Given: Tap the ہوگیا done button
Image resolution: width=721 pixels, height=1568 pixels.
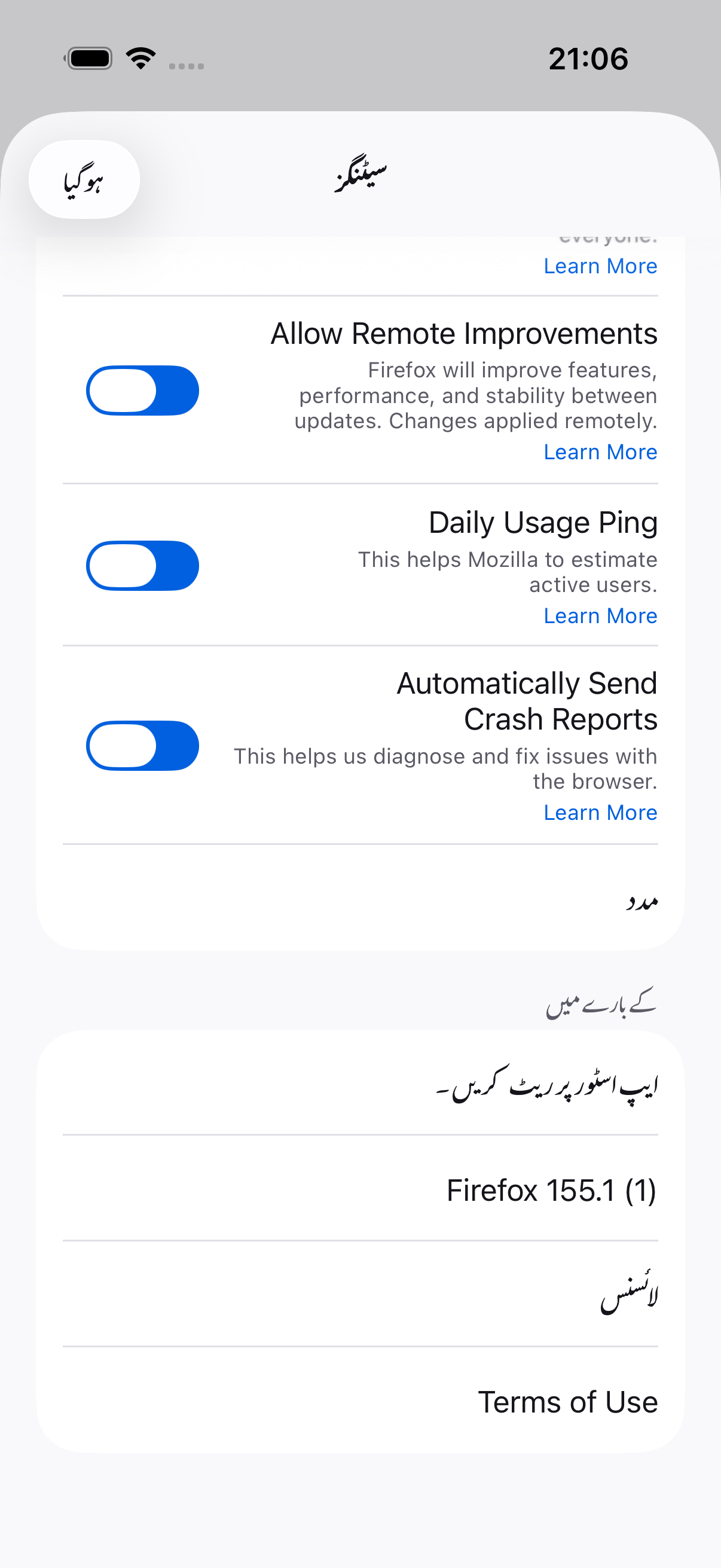Looking at the screenshot, I should 84,179.
